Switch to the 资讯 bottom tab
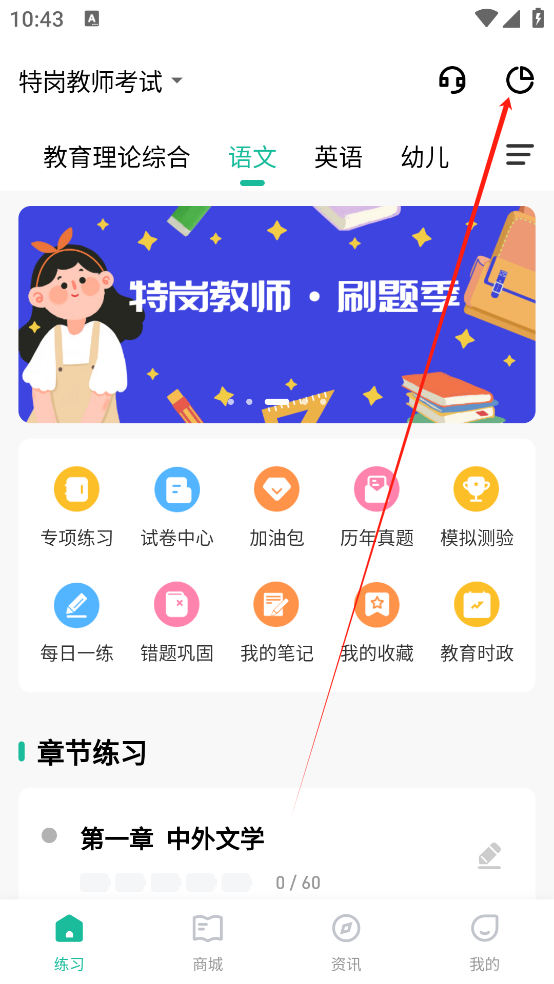Screen dimensions: 554x984 pyautogui.click(x=346, y=943)
